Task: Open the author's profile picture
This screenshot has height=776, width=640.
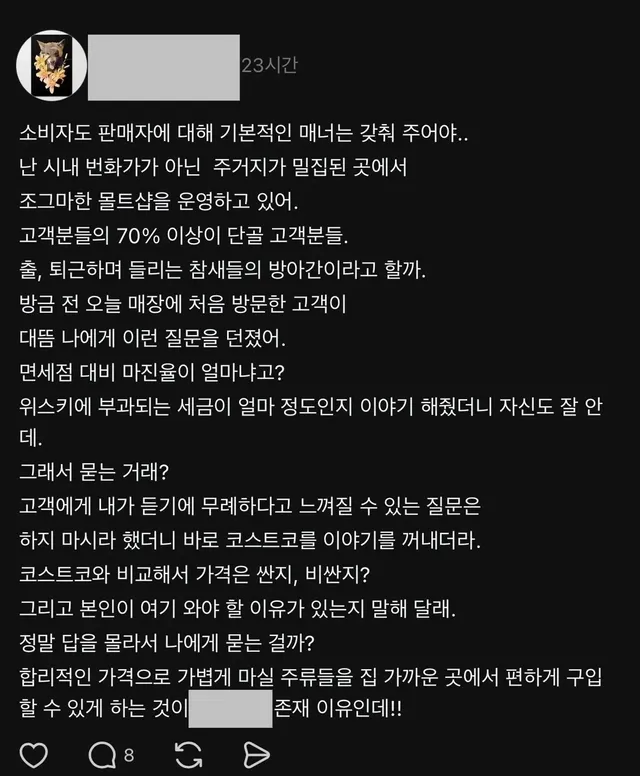Action: pyautogui.click(x=52, y=64)
